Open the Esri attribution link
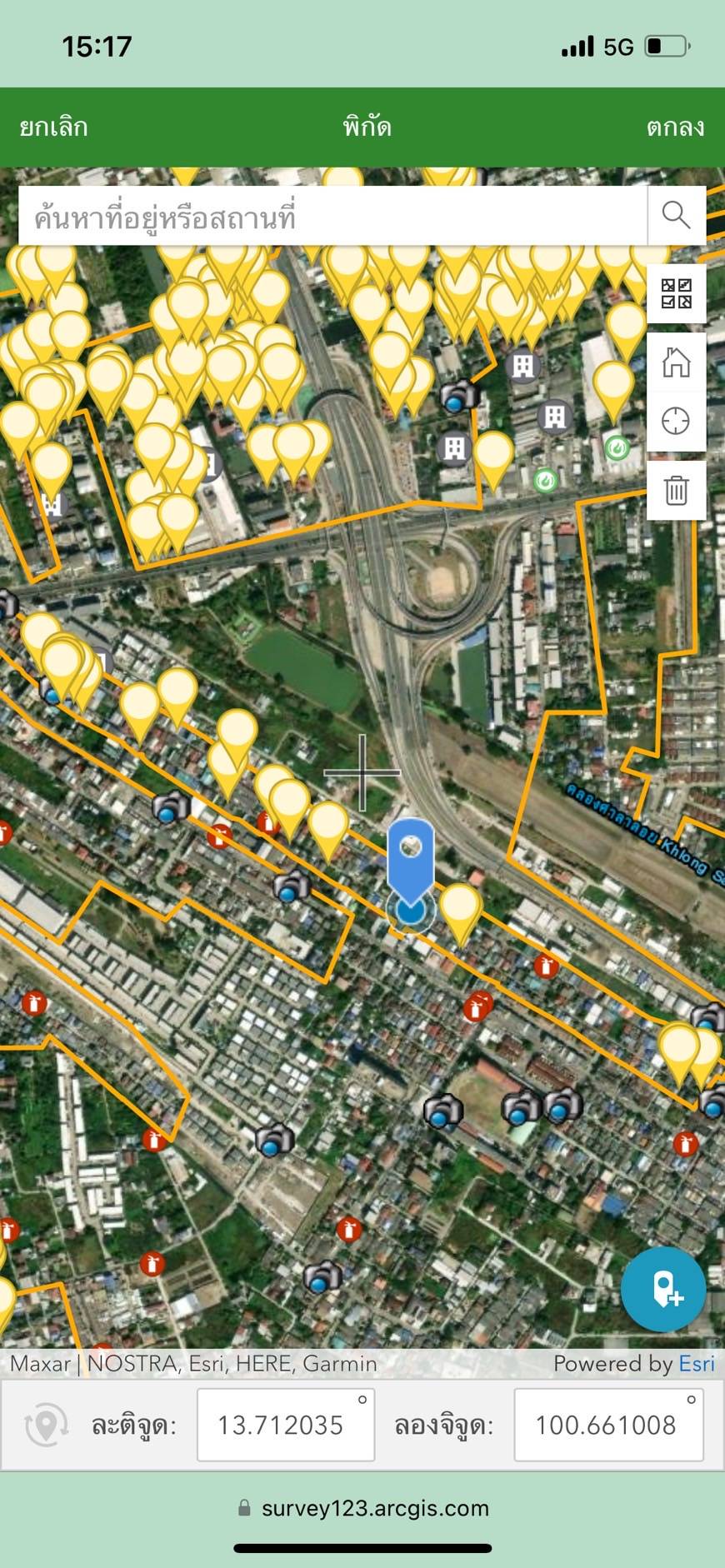725x1568 pixels. coord(697,1364)
